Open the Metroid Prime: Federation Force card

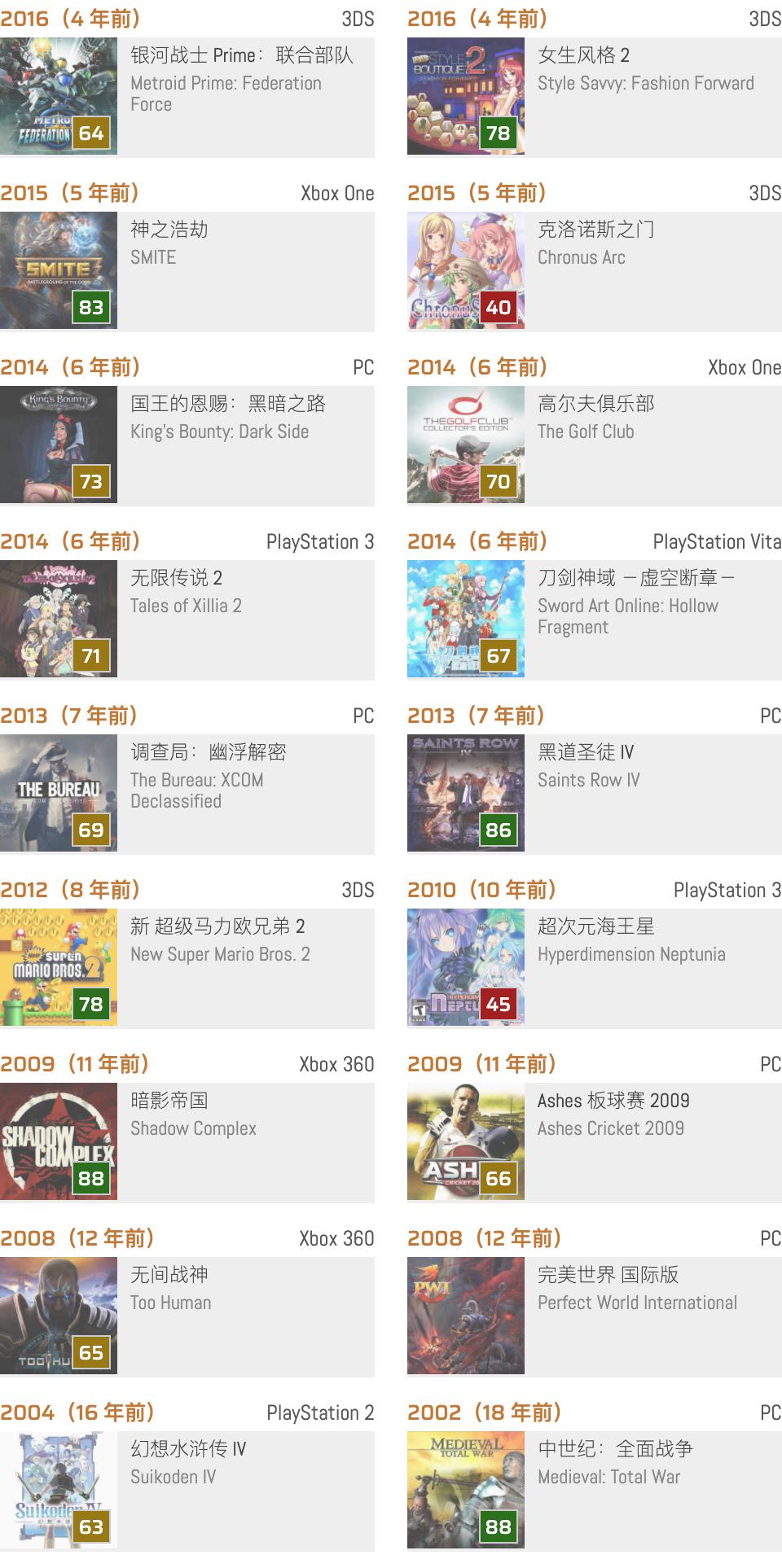point(187,97)
